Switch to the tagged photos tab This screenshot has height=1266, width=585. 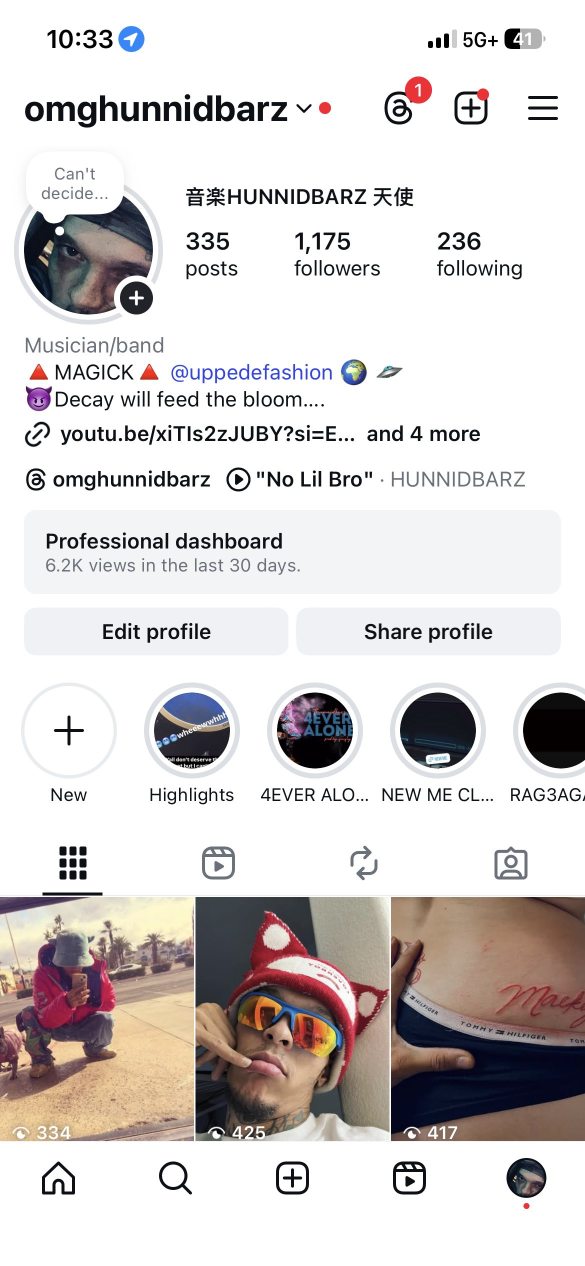tap(511, 862)
